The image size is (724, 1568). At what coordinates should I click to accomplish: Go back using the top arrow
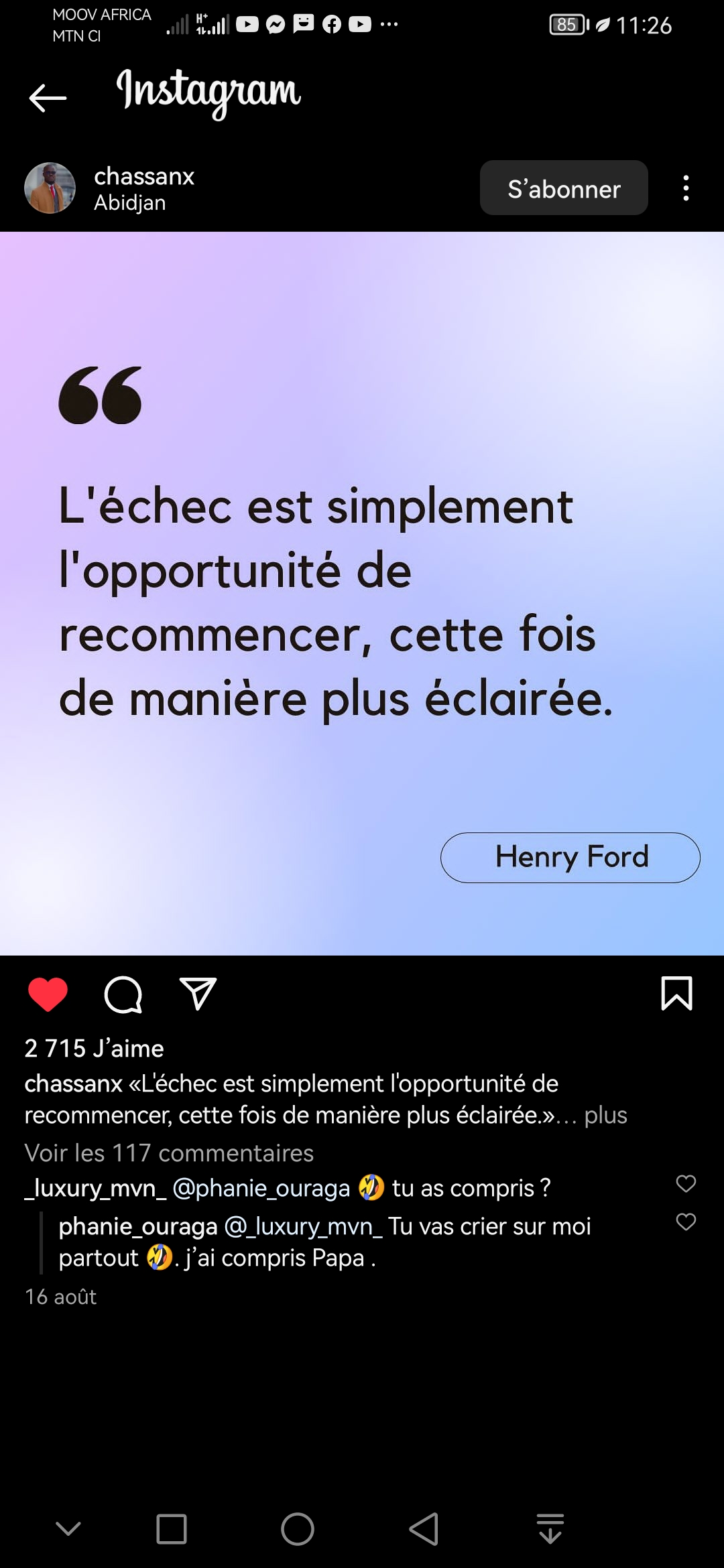click(x=48, y=98)
